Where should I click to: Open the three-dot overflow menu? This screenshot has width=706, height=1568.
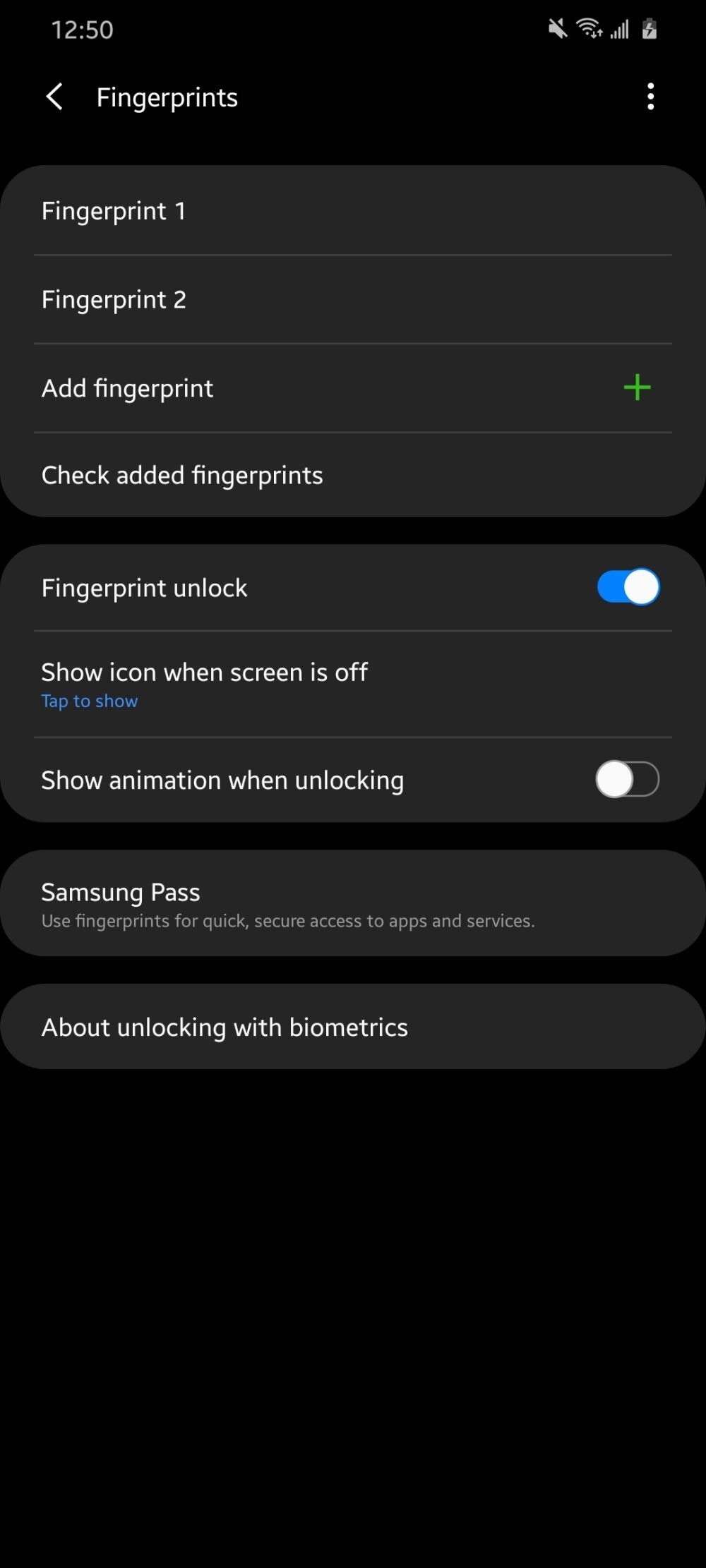pos(650,97)
